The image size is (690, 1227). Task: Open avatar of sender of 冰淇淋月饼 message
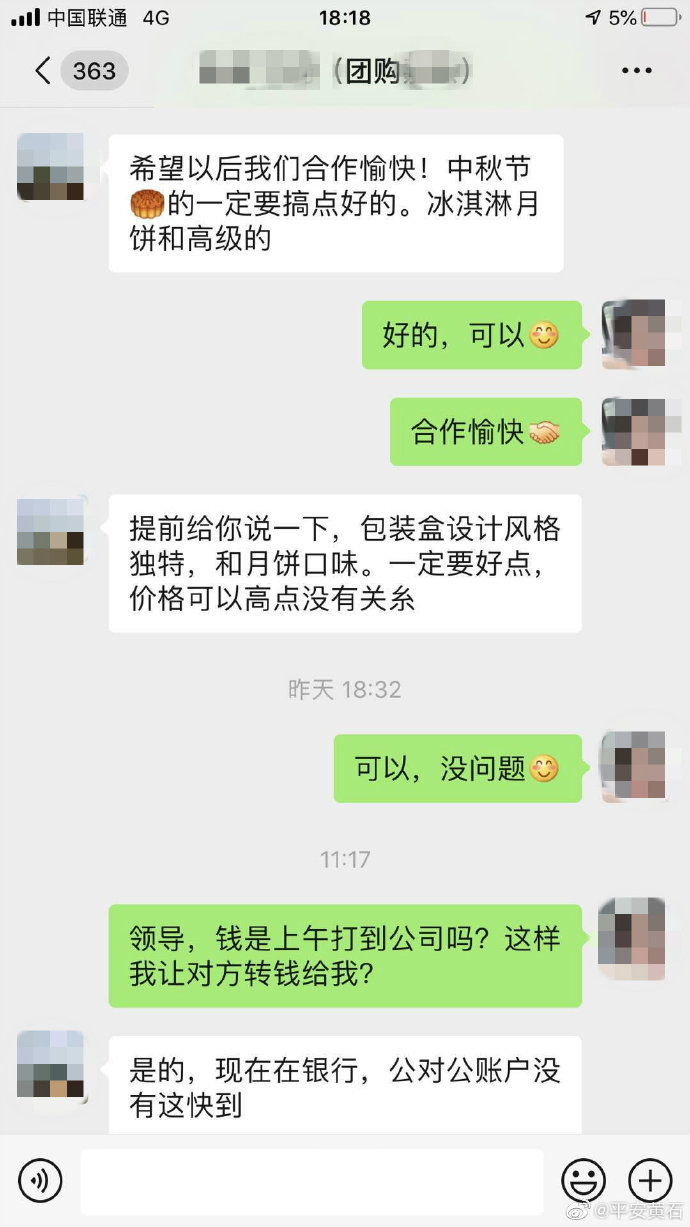50,168
